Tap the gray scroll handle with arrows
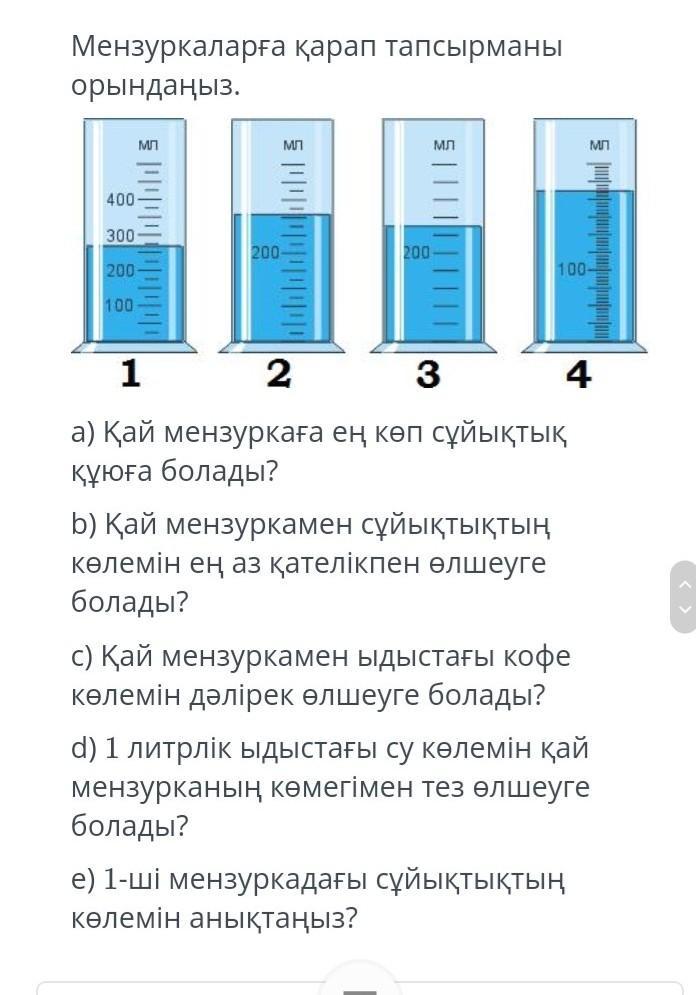Screen dimensions: 696x995 click(683, 596)
